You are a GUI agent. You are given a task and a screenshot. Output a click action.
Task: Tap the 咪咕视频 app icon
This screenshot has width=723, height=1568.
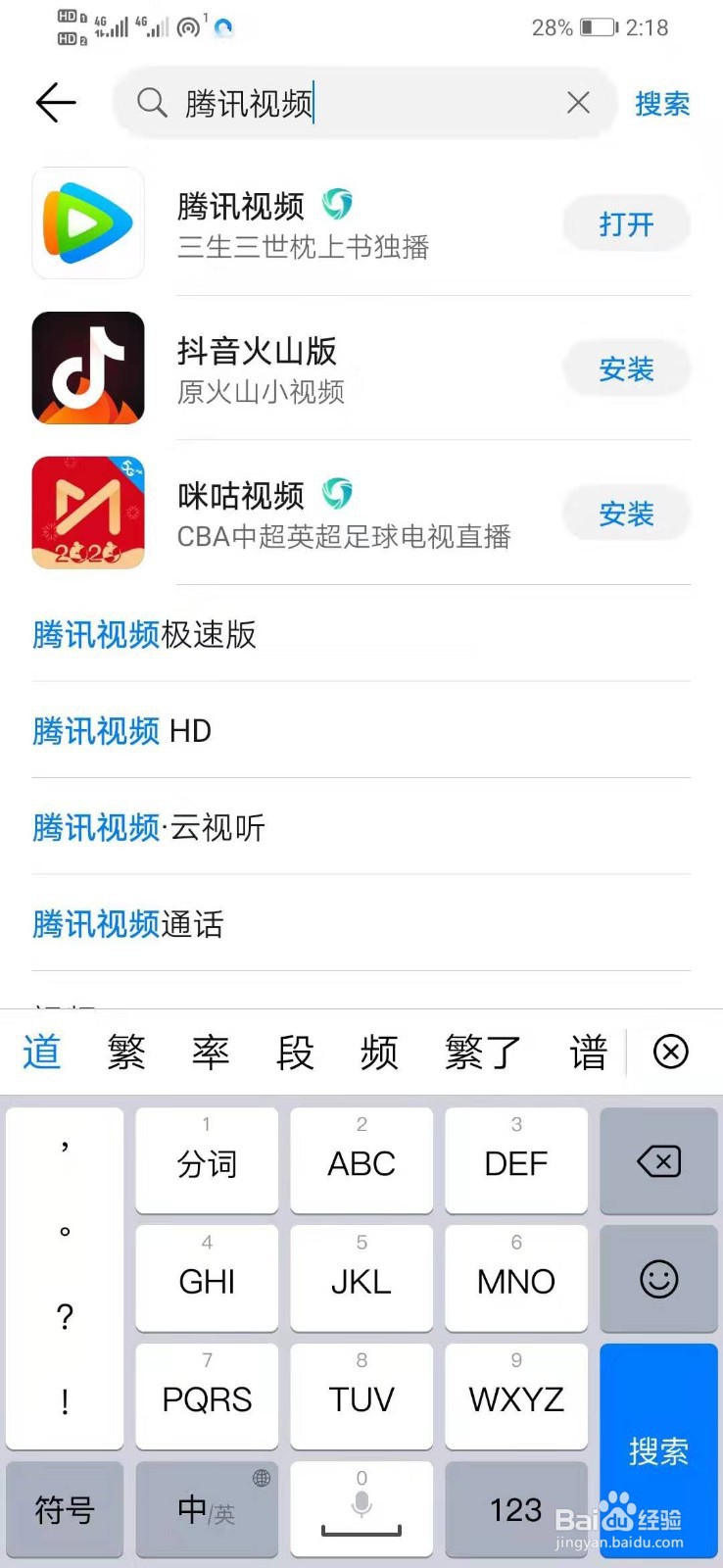(x=88, y=512)
